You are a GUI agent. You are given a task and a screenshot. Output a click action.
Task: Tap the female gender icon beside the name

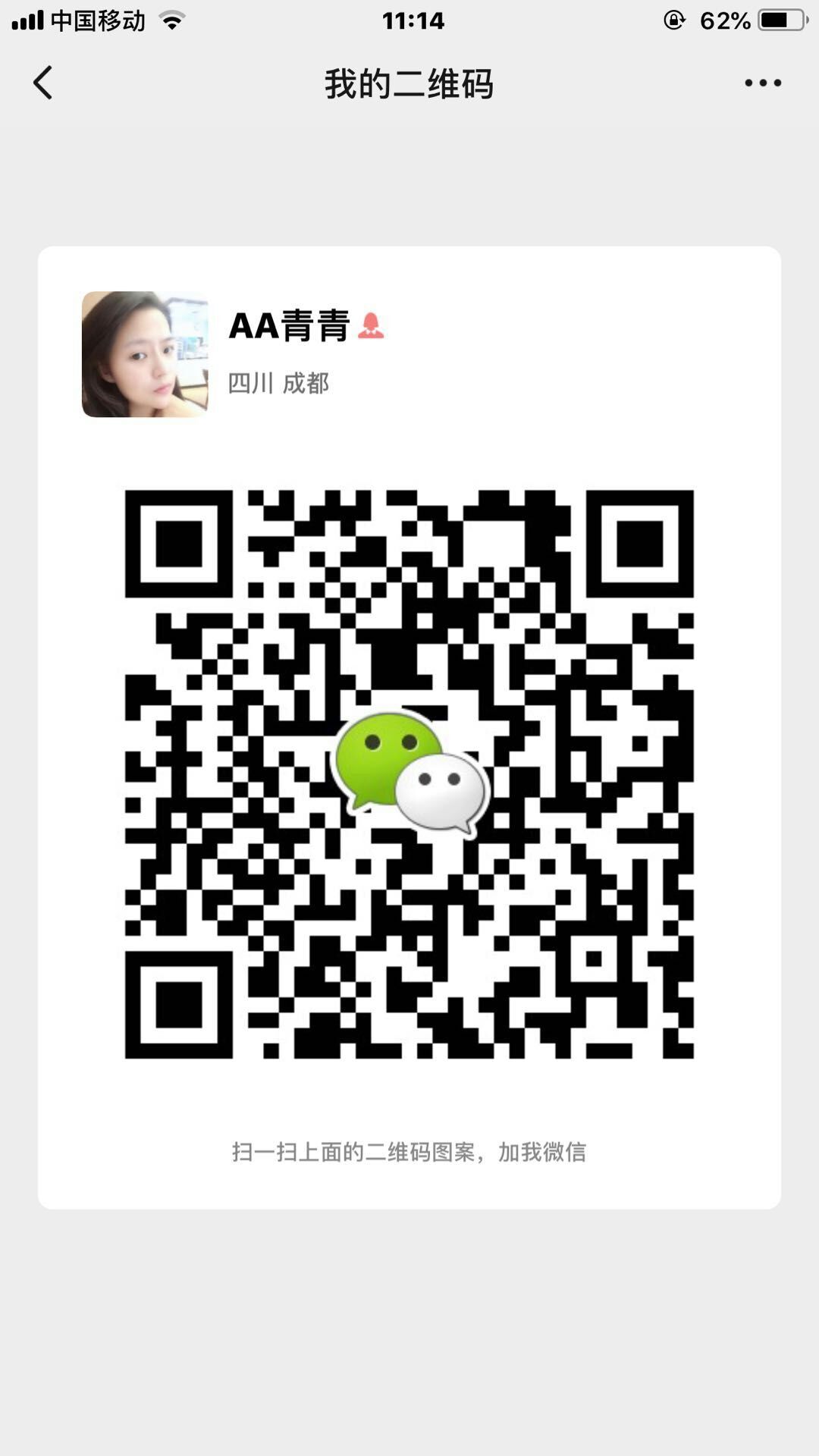click(371, 326)
